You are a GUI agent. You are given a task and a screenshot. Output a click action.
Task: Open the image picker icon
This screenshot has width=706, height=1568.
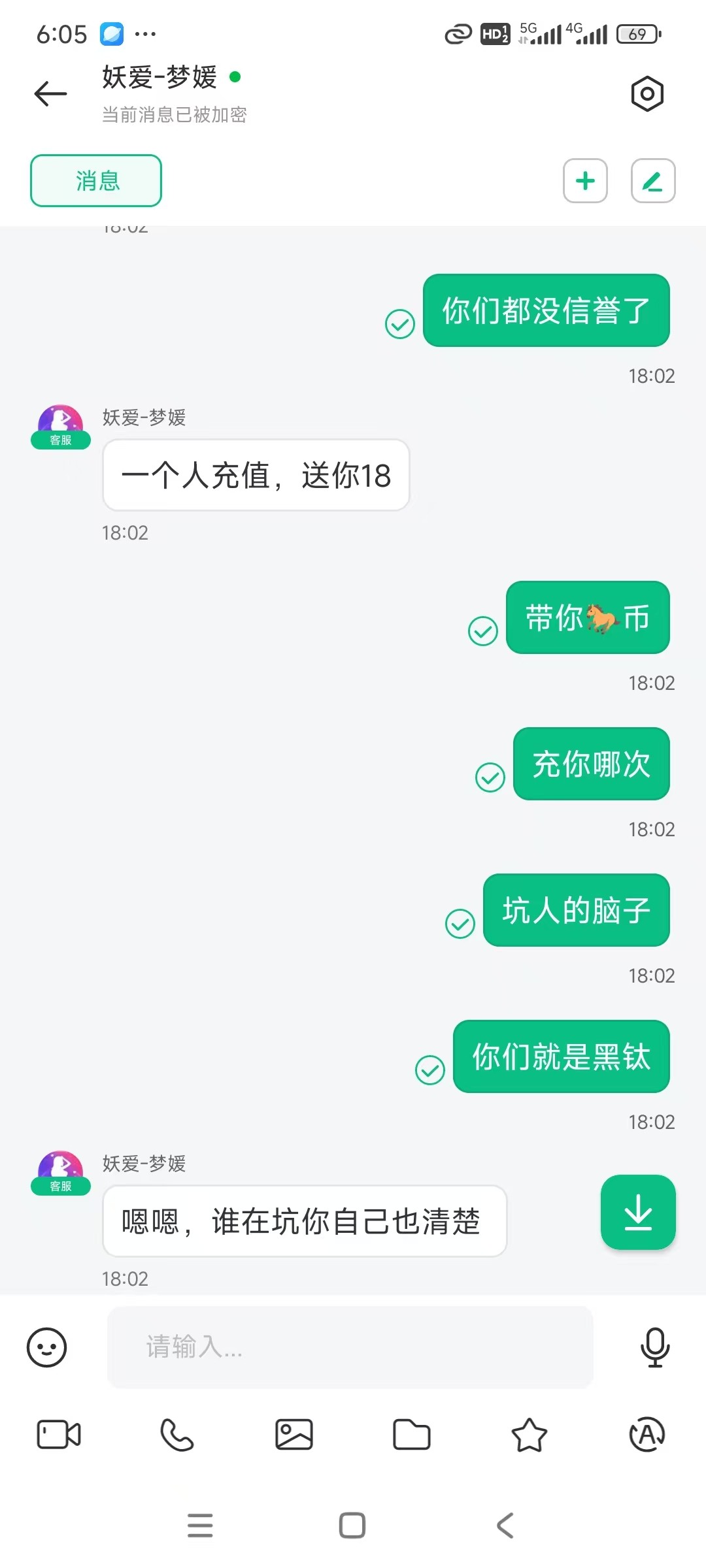(x=294, y=1435)
